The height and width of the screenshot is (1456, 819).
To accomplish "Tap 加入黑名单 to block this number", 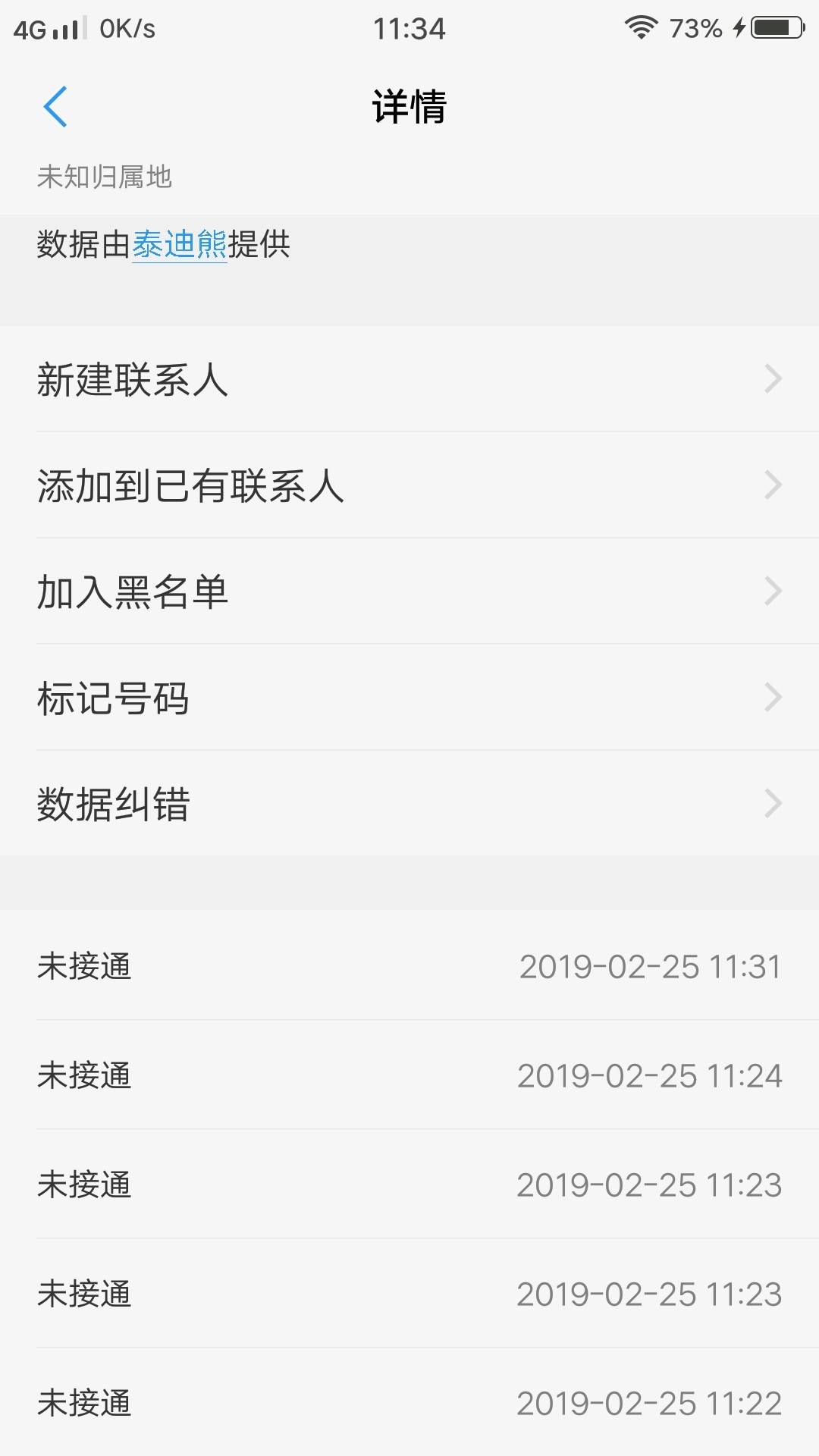I will 409,591.
